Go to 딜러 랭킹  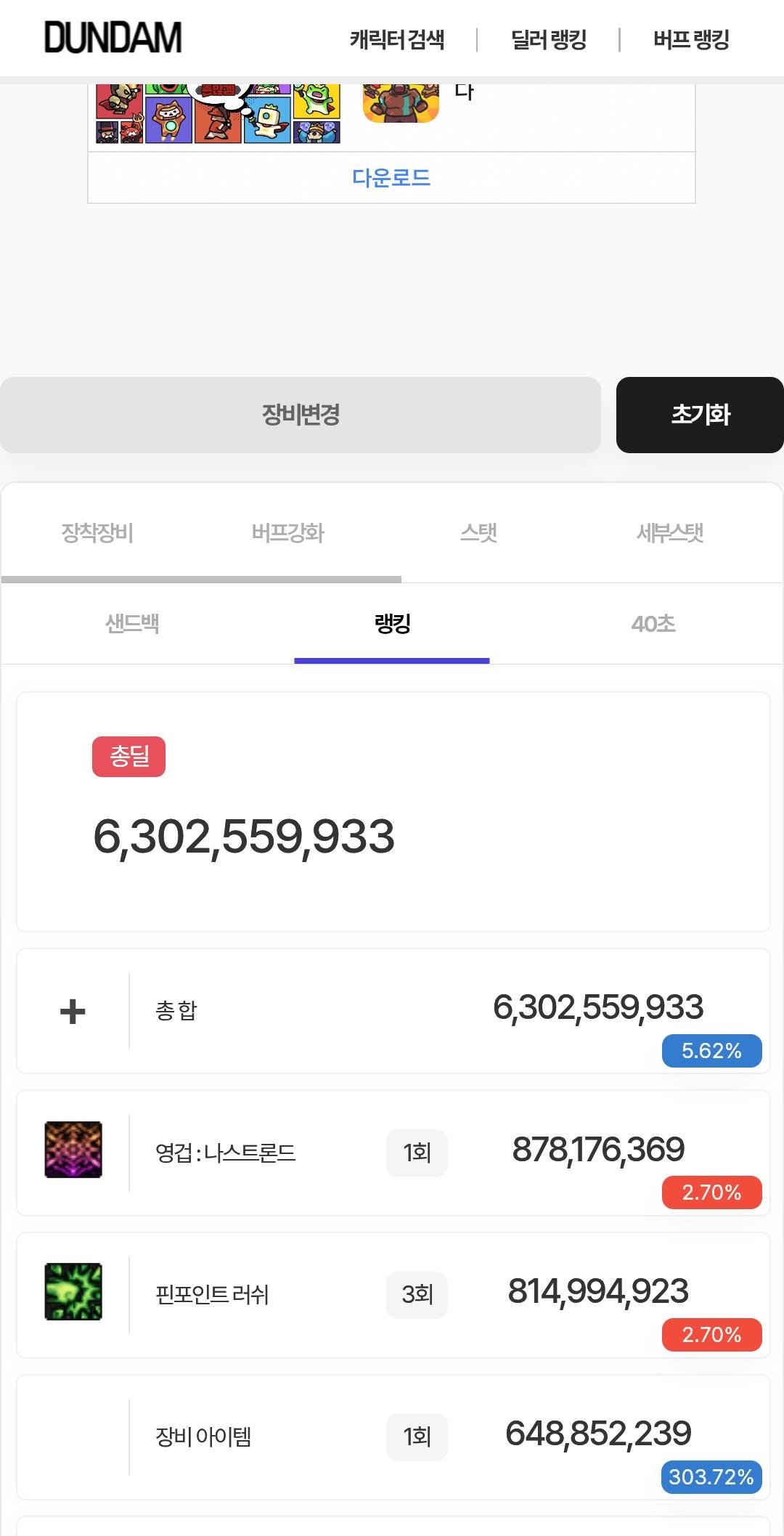(549, 39)
